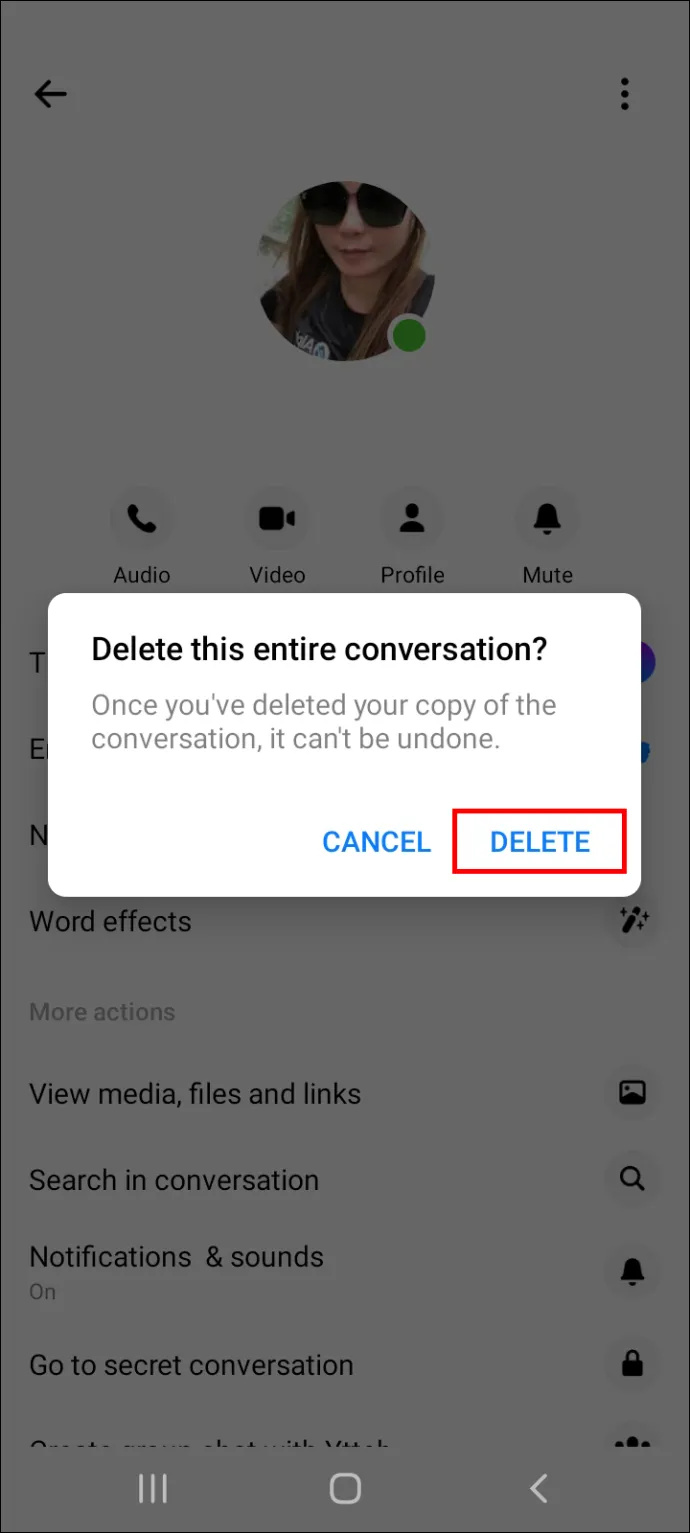
Task: Open recent apps from the navigation bar
Action: point(152,1489)
